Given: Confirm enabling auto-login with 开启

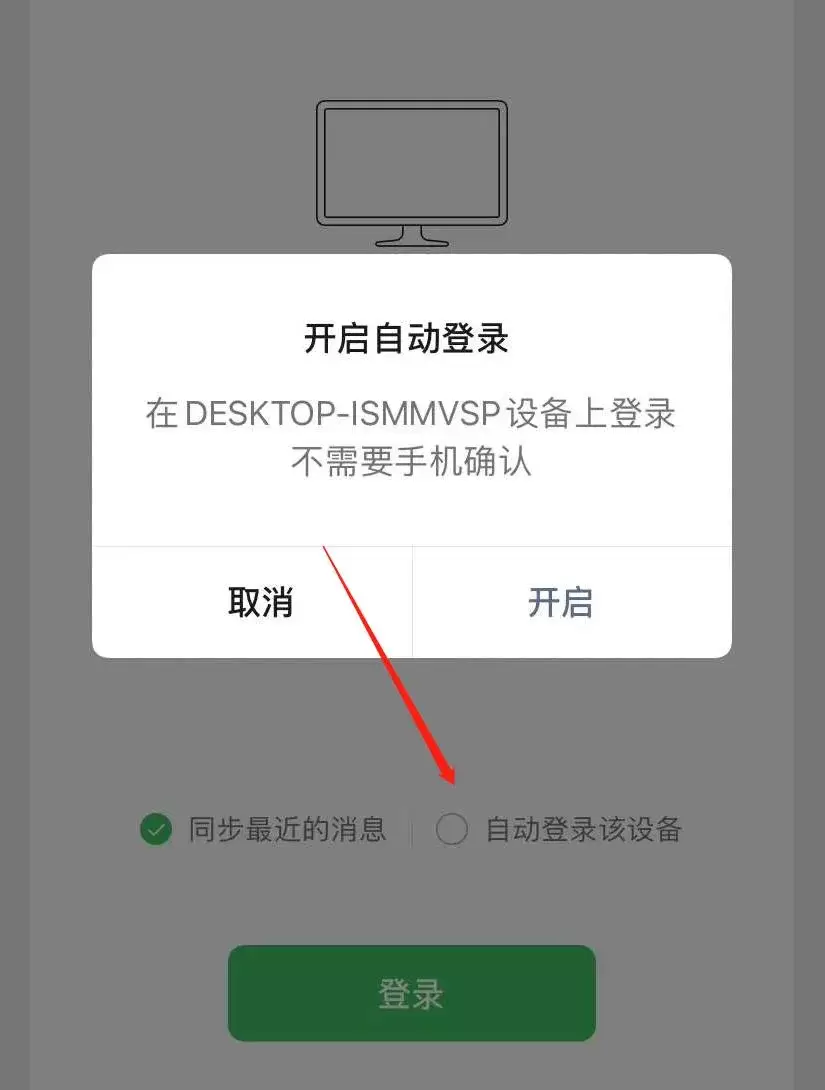Looking at the screenshot, I should click(x=560, y=602).
